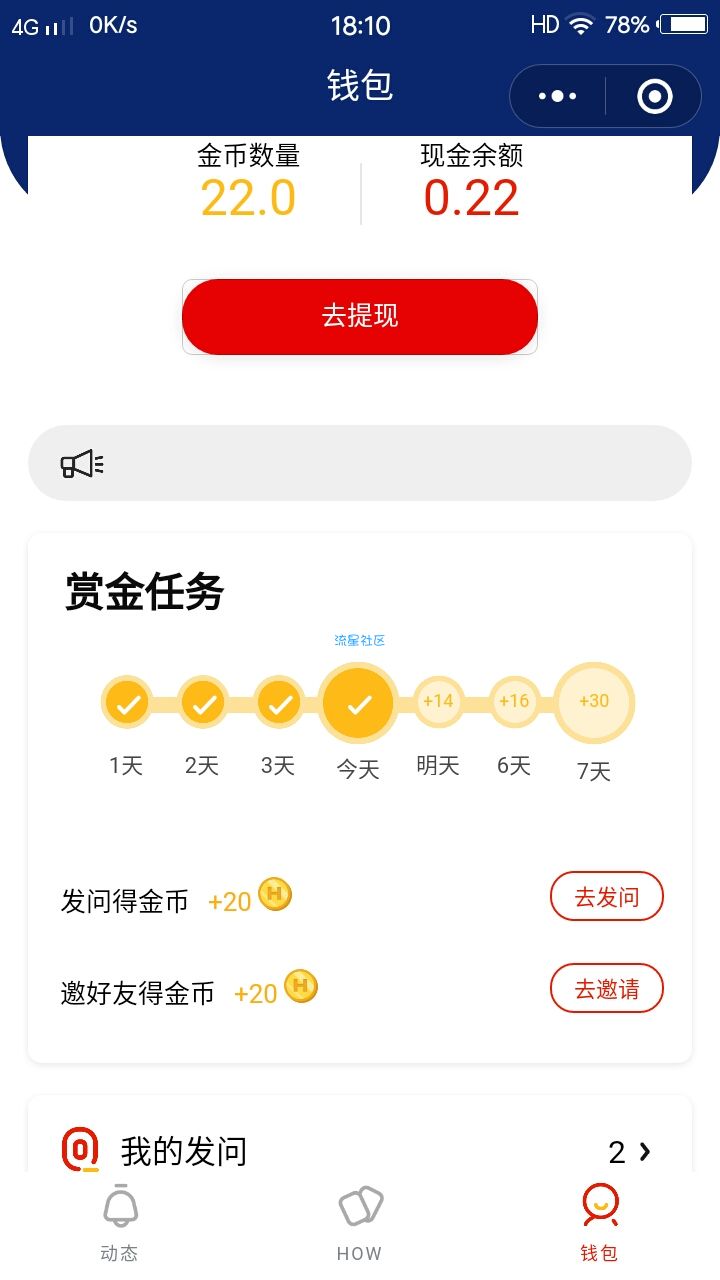
Task: Select the 钱包 wallet tab
Action: 600,1223
